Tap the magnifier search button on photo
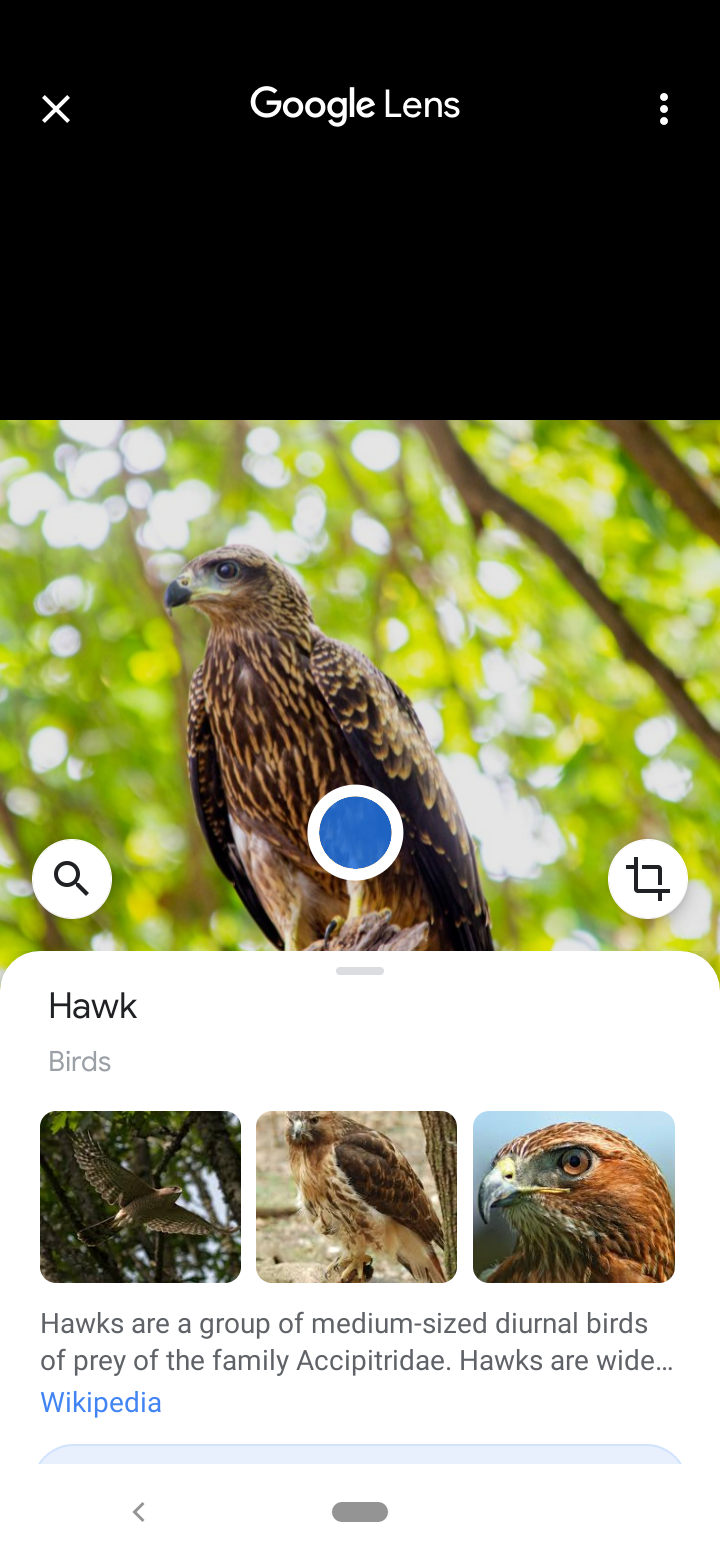The height and width of the screenshot is (1560, 720). click(x=72, y=879)
